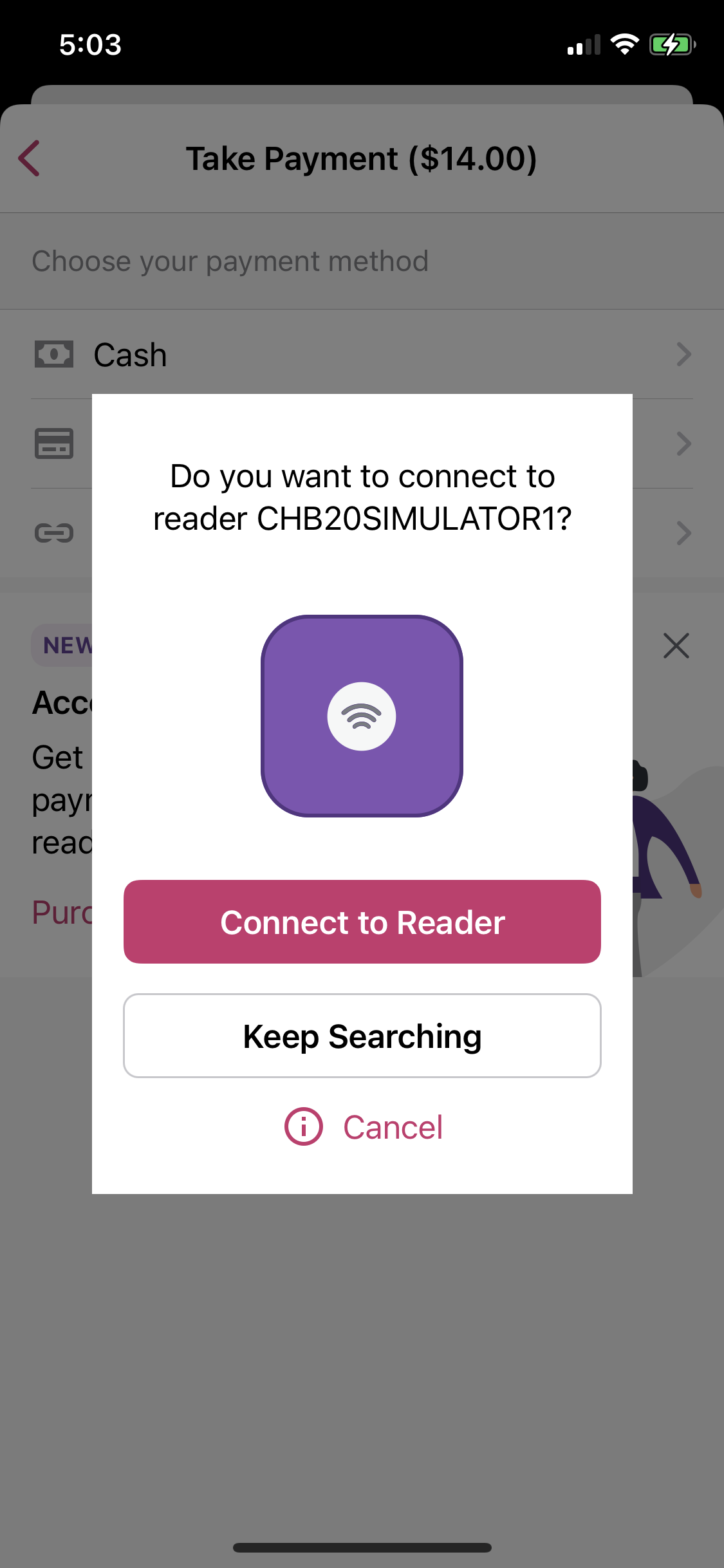Choose Keep Searching for readers
The width and height of the screenshot is (724, 1568).
[362, 1036]
